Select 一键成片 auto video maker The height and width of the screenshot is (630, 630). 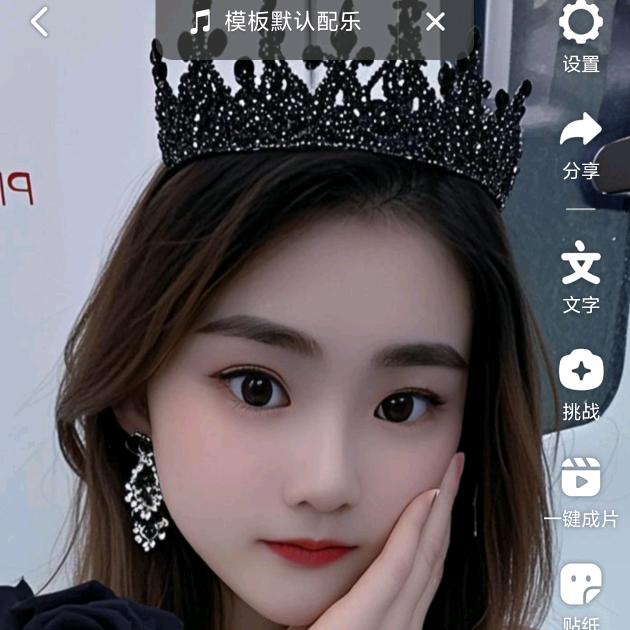pyautogui.click(x=581, y=490)
